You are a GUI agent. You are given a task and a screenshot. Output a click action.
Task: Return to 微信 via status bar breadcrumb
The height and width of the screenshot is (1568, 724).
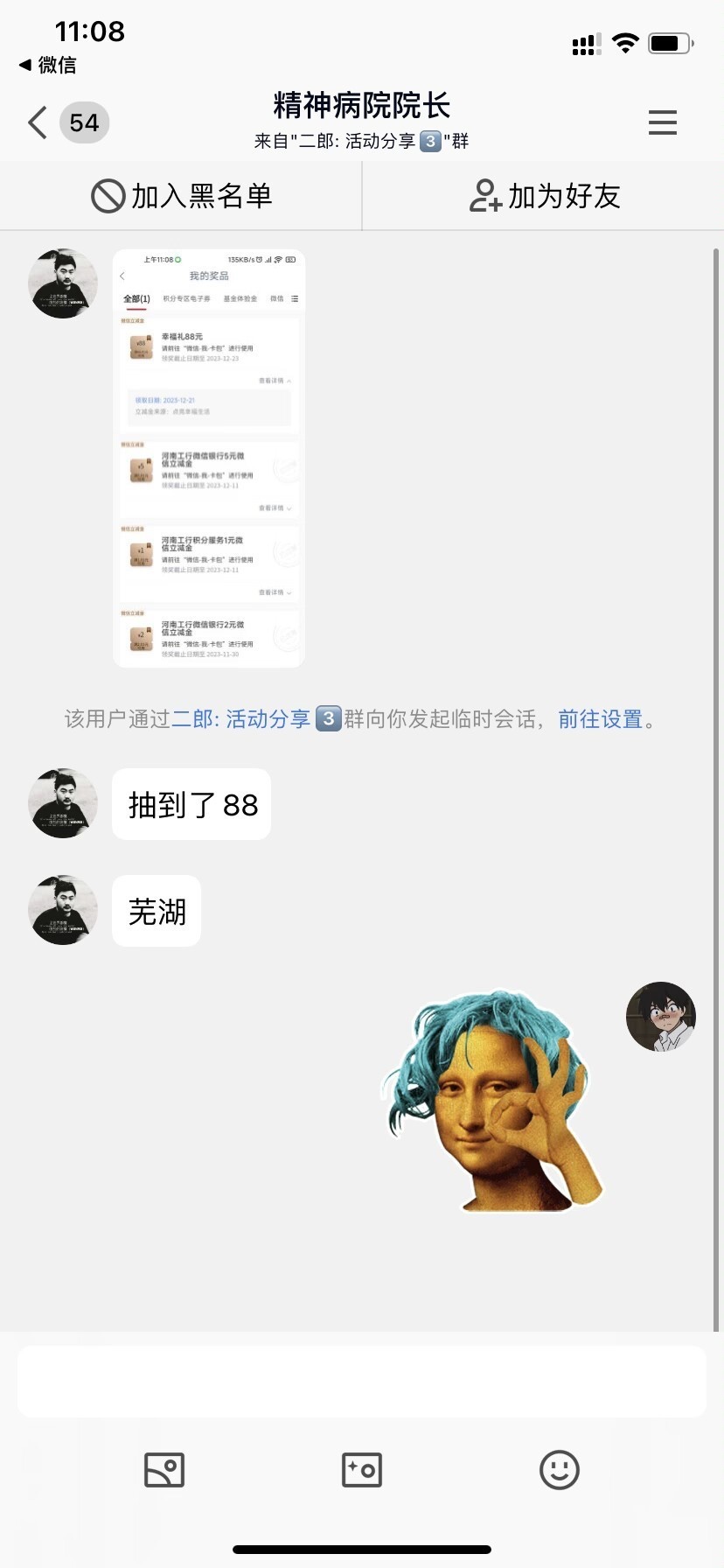click(x=48, y=65)
